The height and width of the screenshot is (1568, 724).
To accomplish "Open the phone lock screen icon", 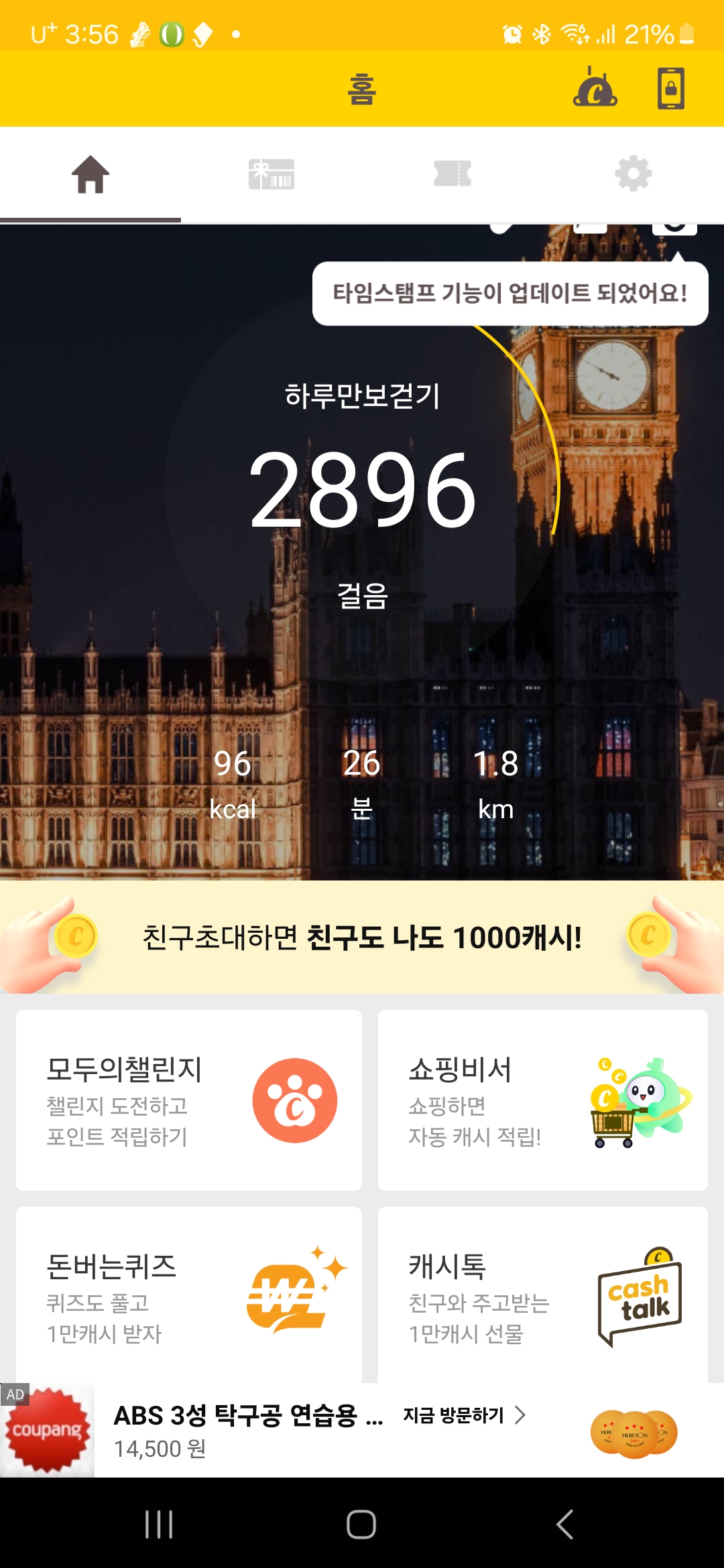I will 670,88.
